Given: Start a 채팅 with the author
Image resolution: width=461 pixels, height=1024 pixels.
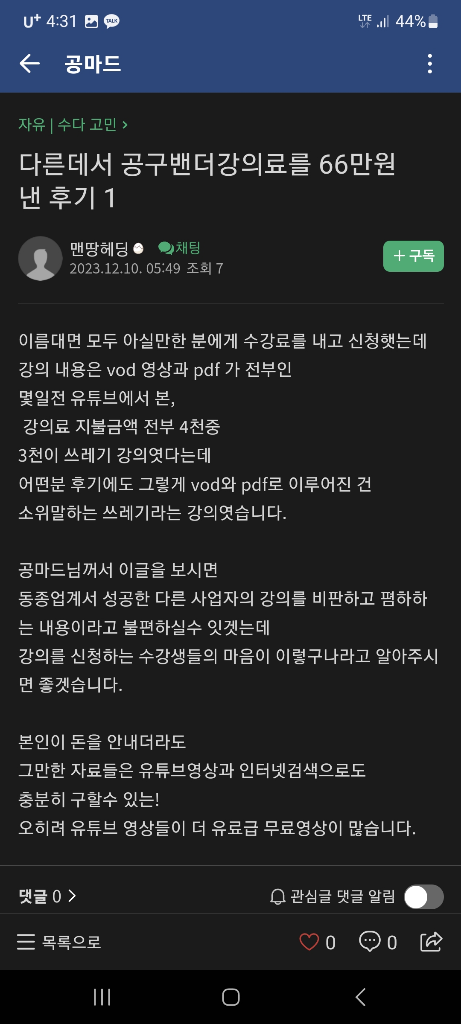Looking at the screenshot, I should click(180, 248).
